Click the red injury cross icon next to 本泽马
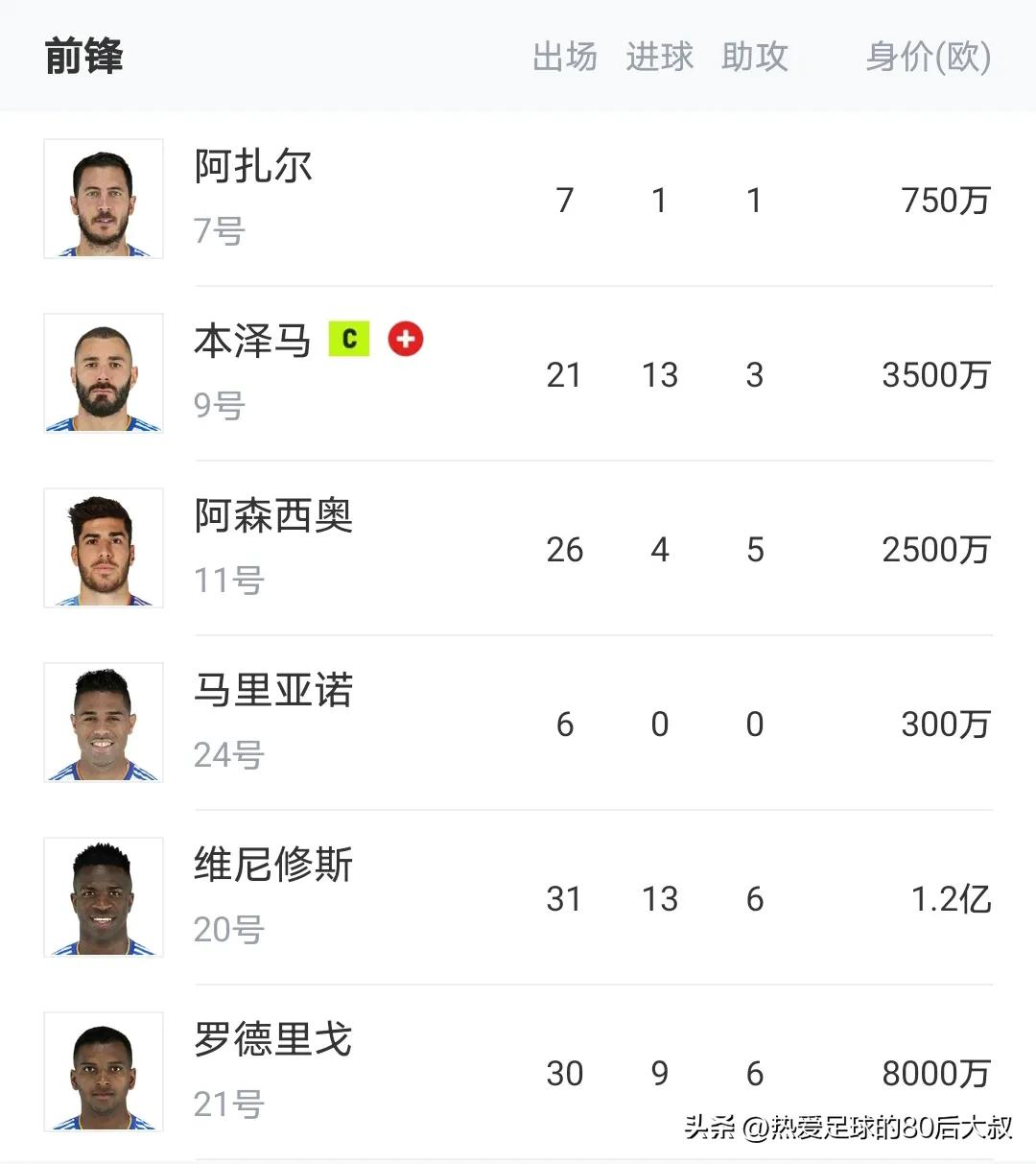 coord(406,338)
